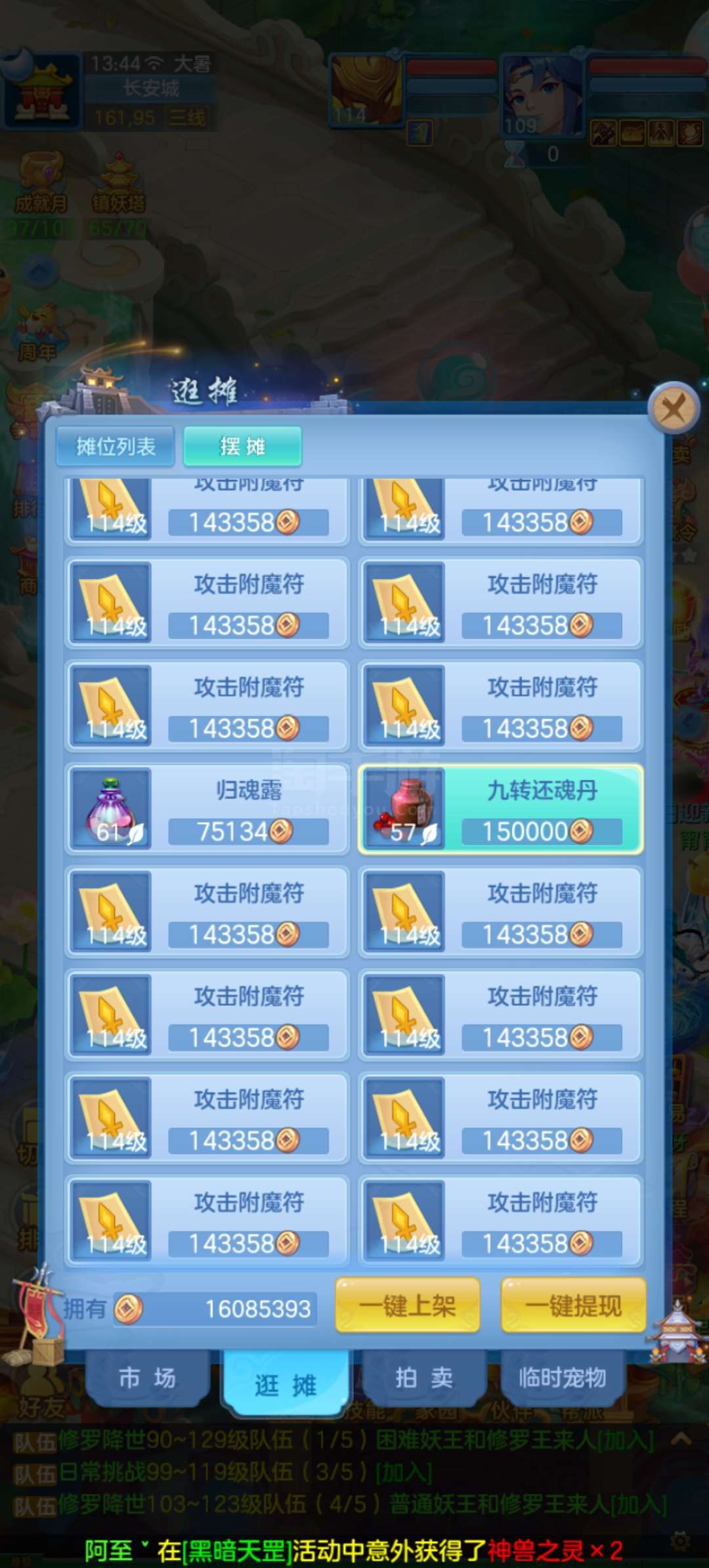Join the 日常挑战99~119级 team via [加入]
Screen dimensions: 709x1568
404,1472
